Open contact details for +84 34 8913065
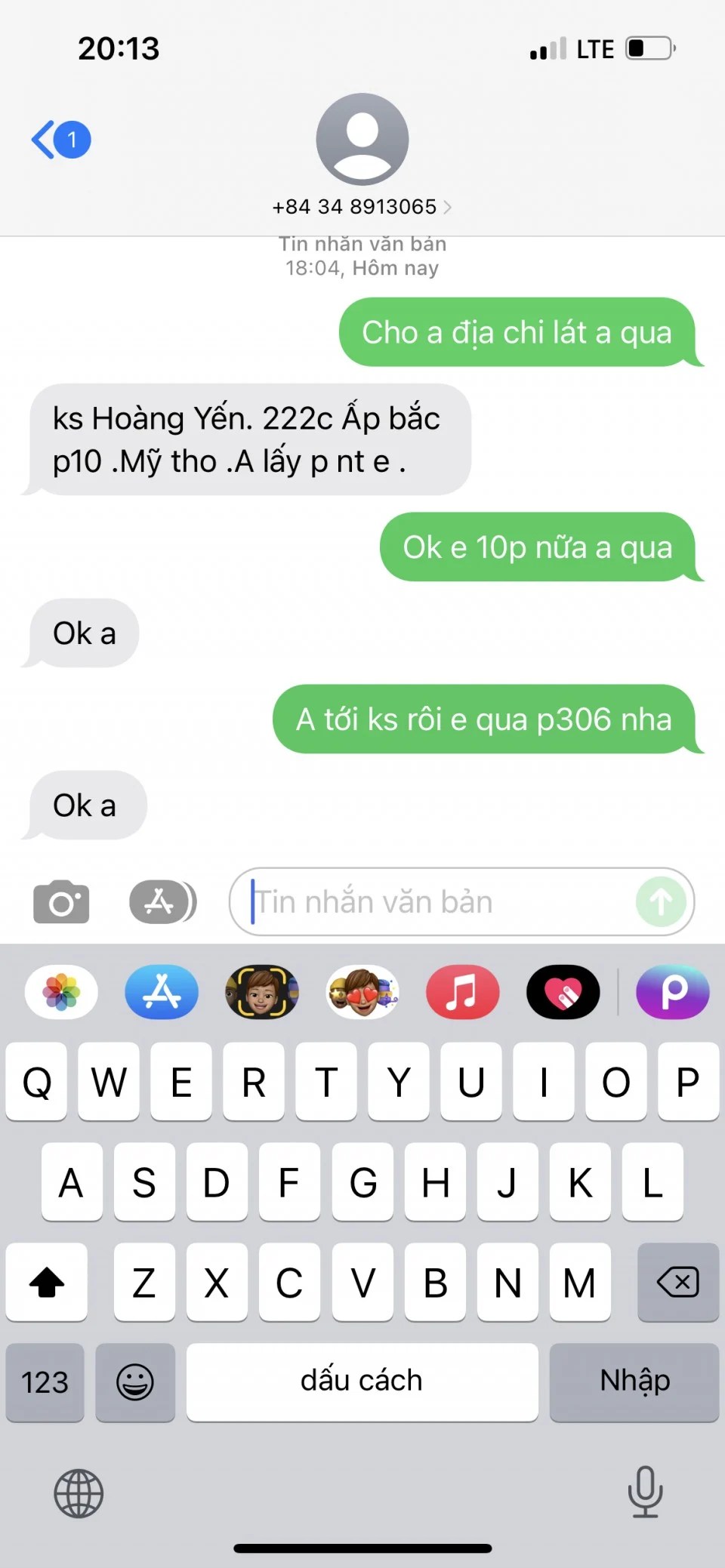 pos(362,206)
